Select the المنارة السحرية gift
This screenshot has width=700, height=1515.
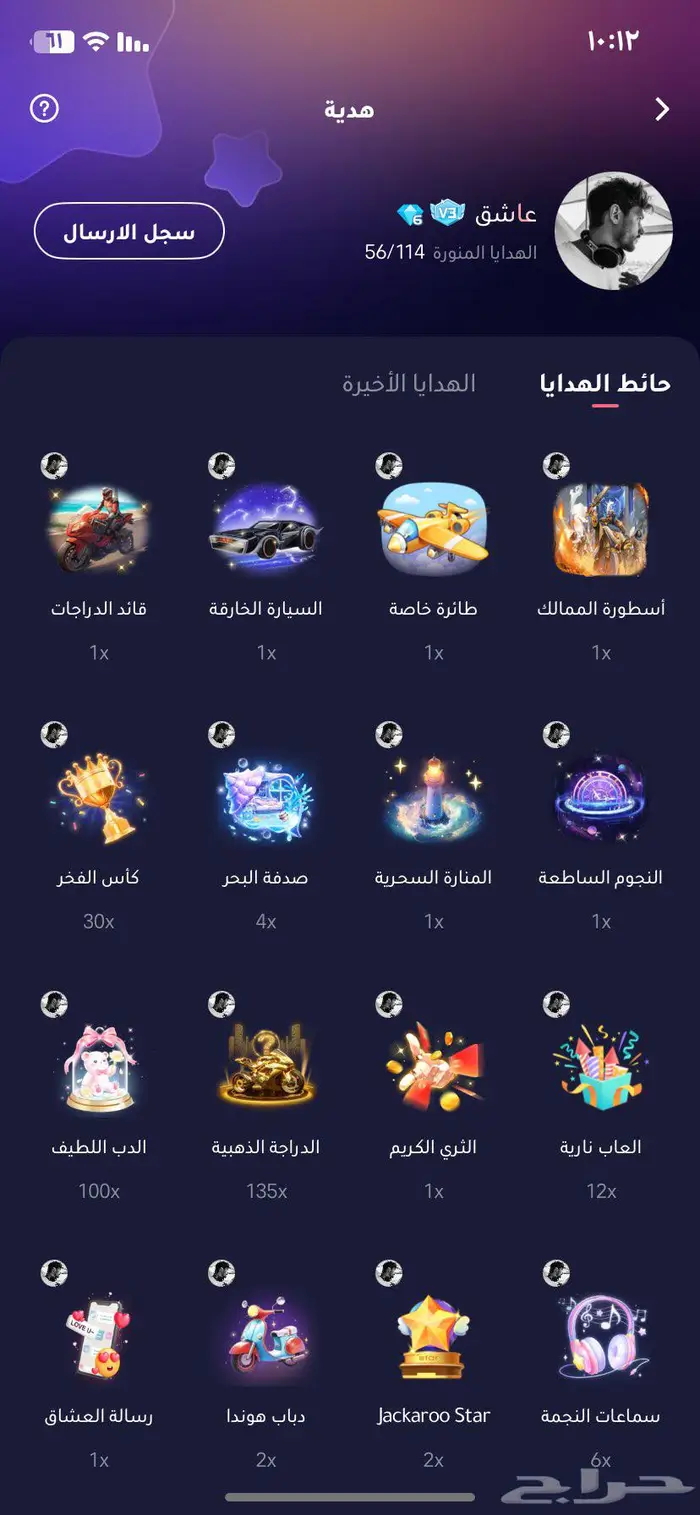[433, 829]
